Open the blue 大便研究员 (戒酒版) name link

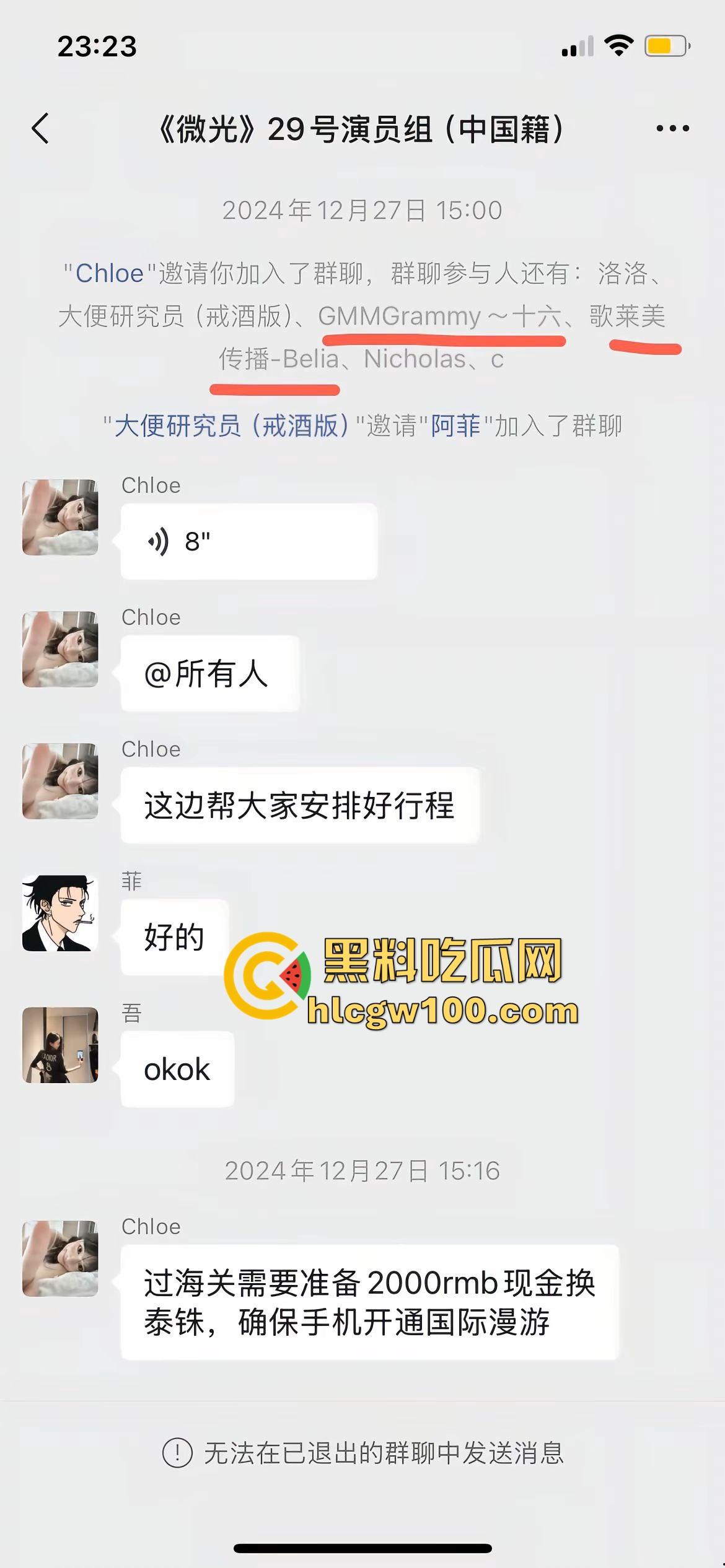click(232, 426)
